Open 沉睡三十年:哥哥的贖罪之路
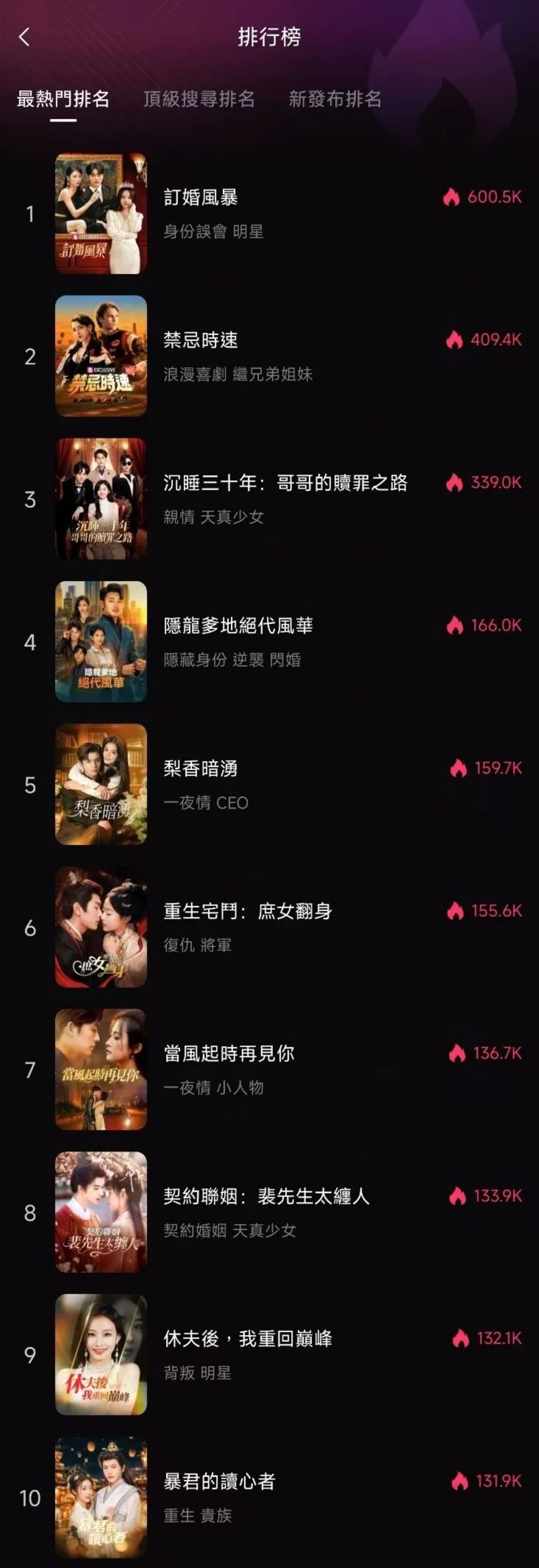 tap(285, 483)
